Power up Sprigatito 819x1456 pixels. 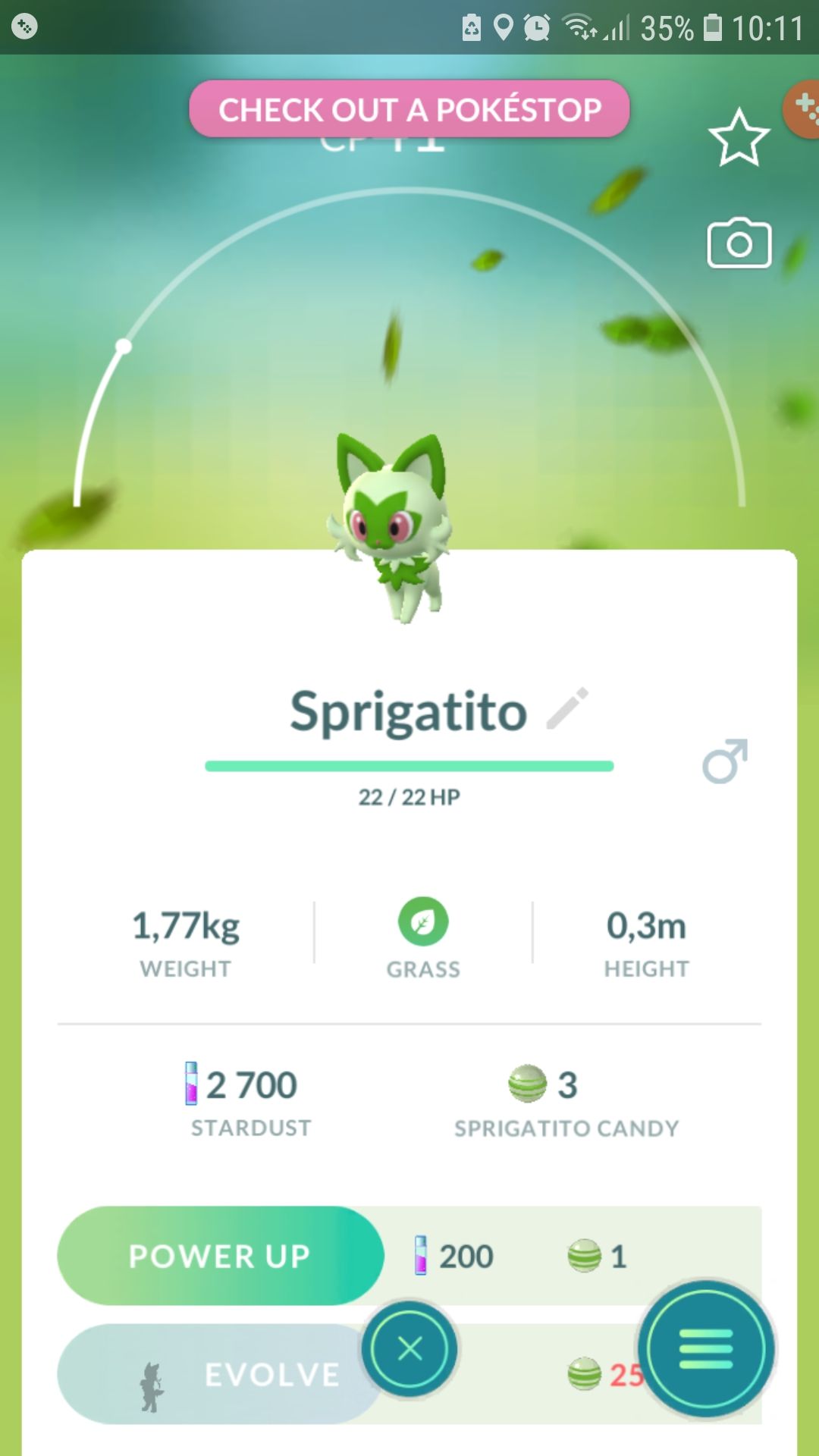pos(220,1256)
